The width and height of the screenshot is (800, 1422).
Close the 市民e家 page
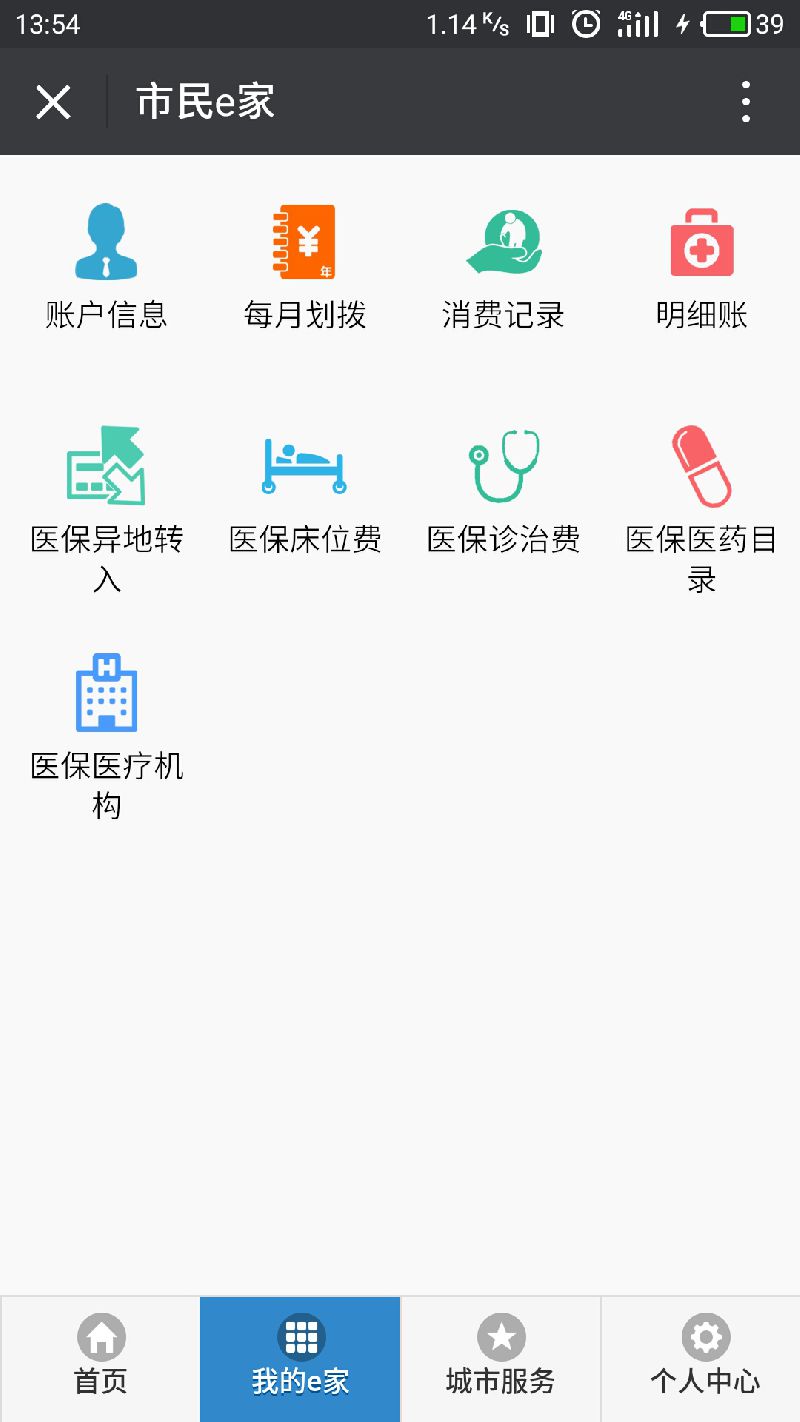pyautogui.click(x=53, y=102)
